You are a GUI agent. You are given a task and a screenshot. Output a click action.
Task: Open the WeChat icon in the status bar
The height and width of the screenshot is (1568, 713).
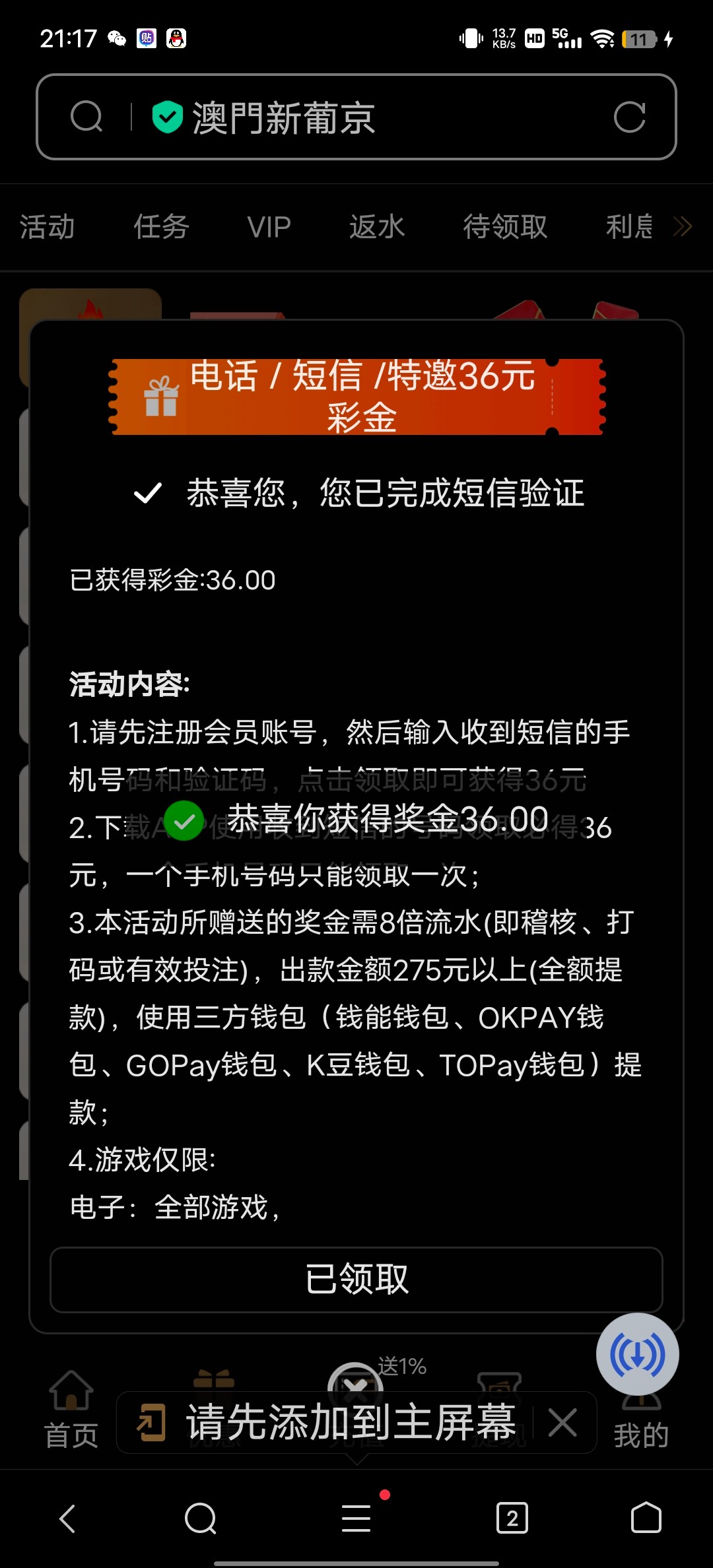(x=117, y=40)
